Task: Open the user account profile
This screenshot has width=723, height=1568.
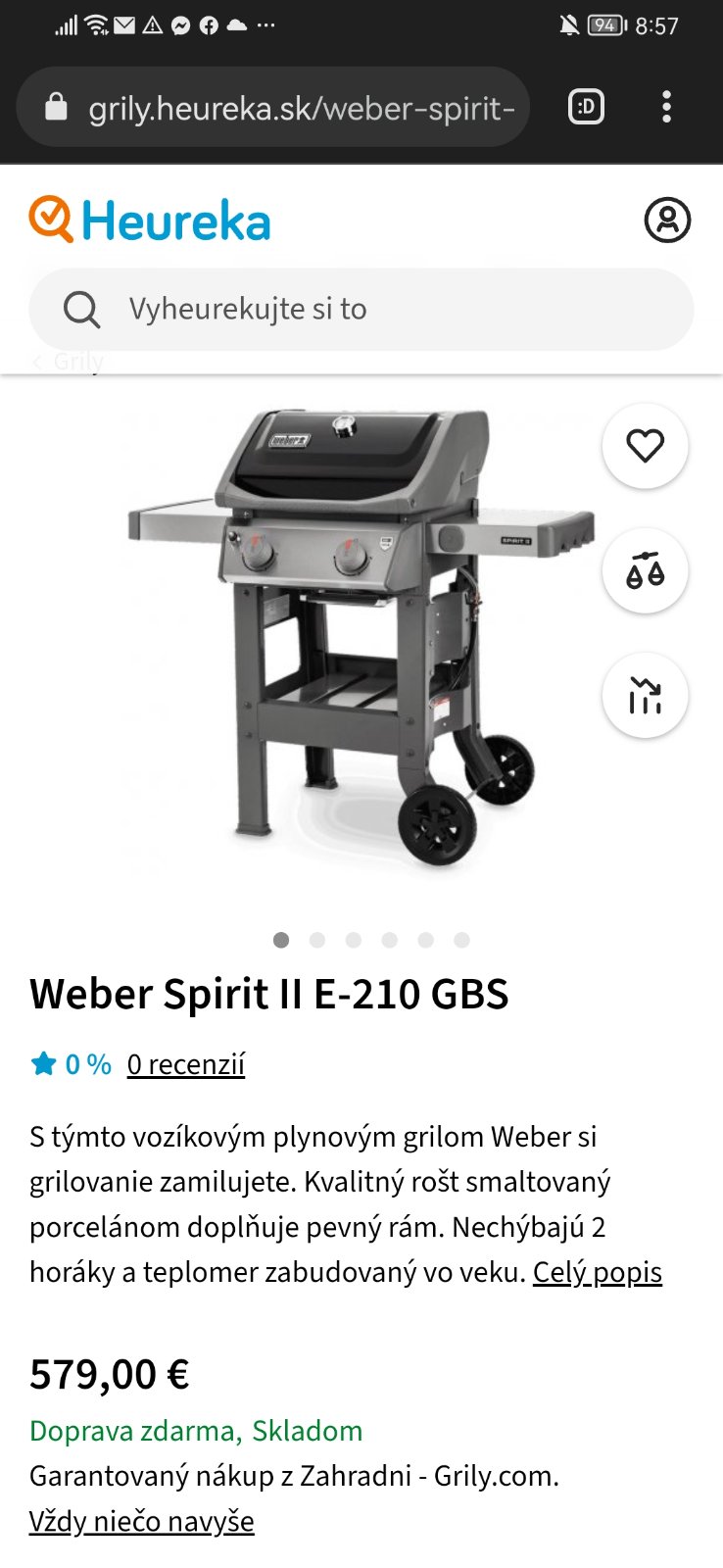Action: 667,220
